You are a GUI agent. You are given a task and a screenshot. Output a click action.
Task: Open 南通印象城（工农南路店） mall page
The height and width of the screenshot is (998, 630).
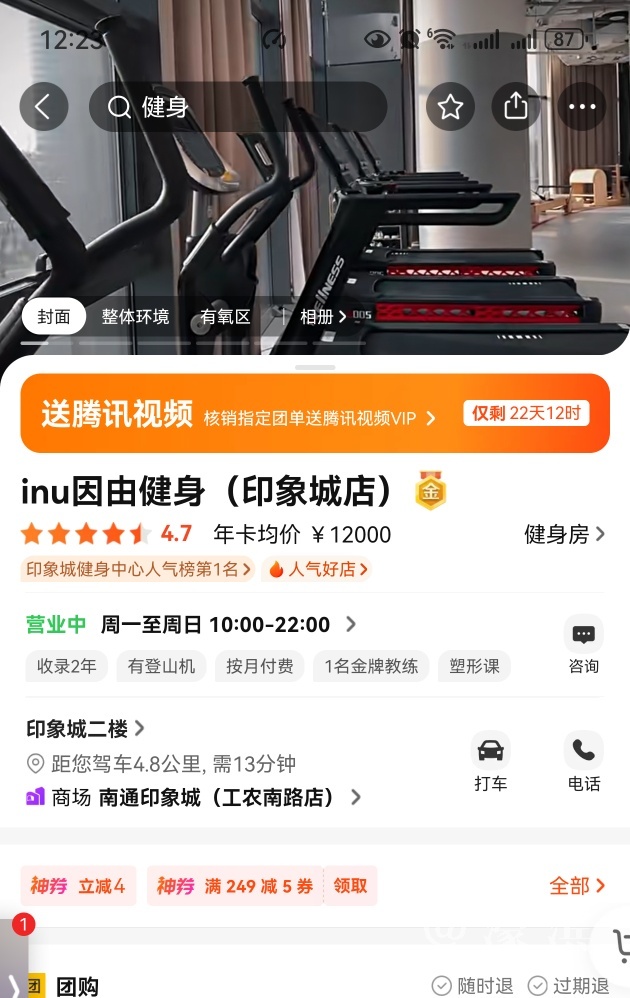click(230, 797)
